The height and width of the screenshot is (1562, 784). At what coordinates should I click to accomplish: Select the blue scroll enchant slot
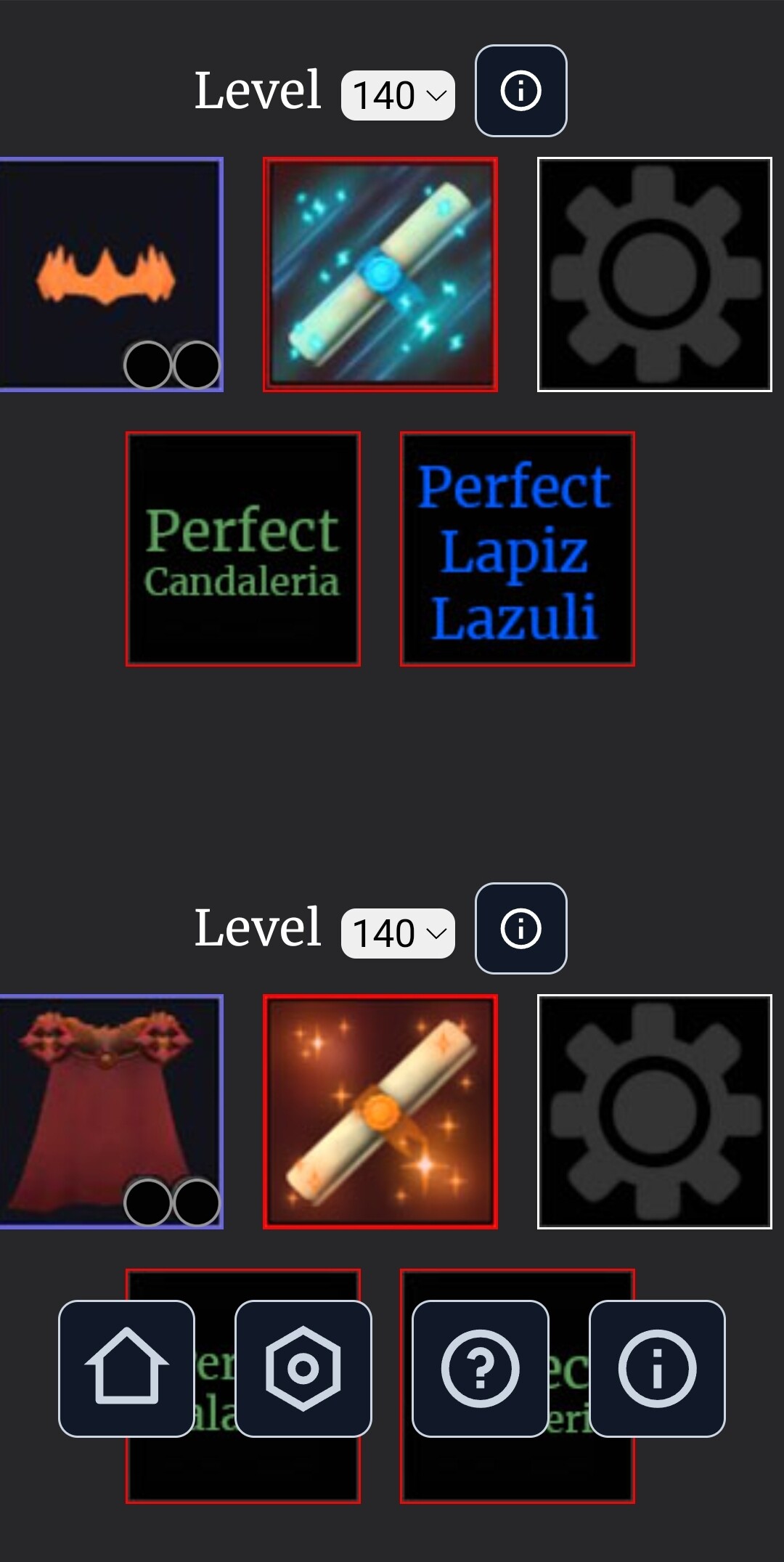(380, 274)
